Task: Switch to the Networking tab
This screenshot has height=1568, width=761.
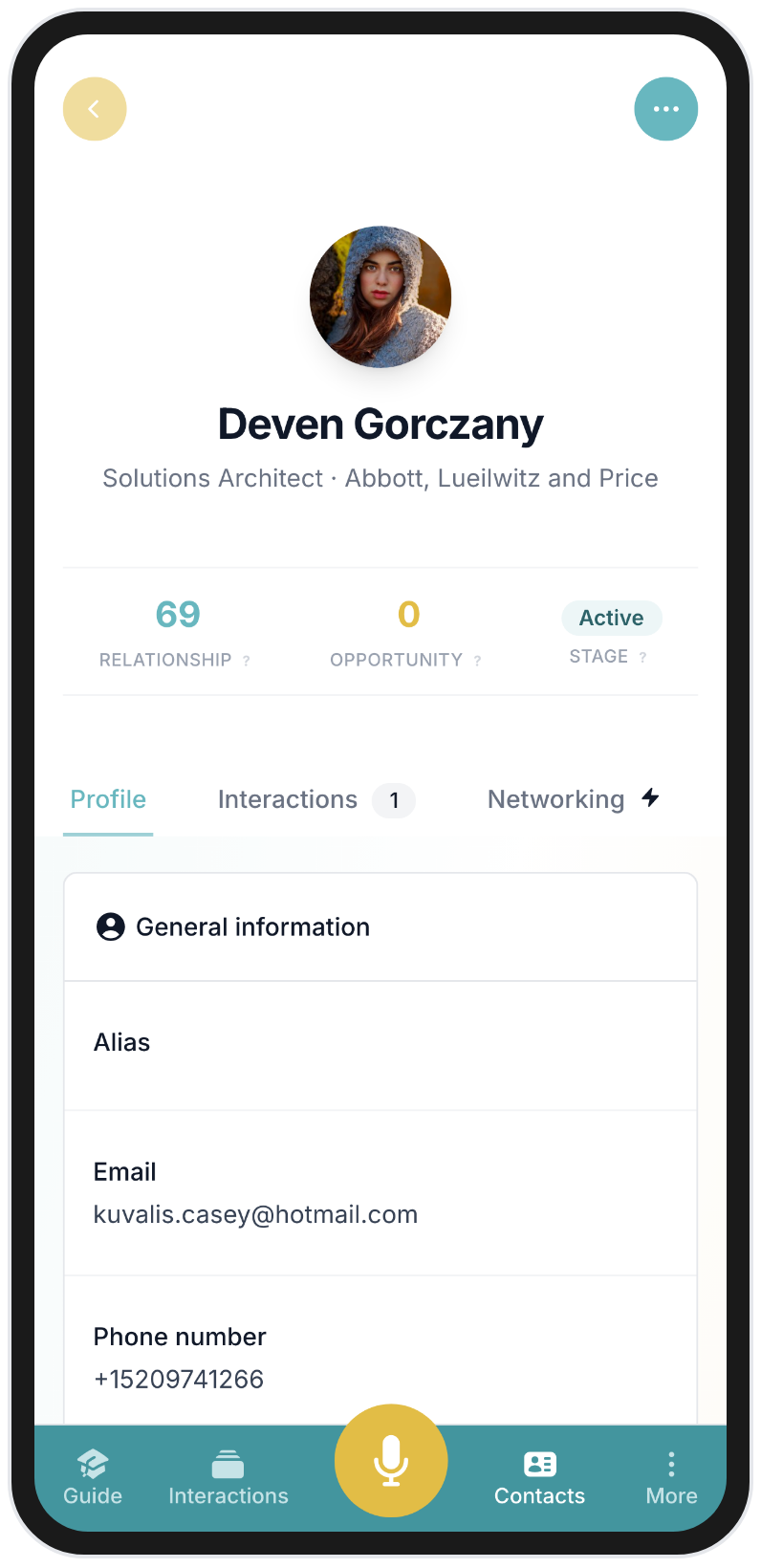Action: tap(555, 799)
